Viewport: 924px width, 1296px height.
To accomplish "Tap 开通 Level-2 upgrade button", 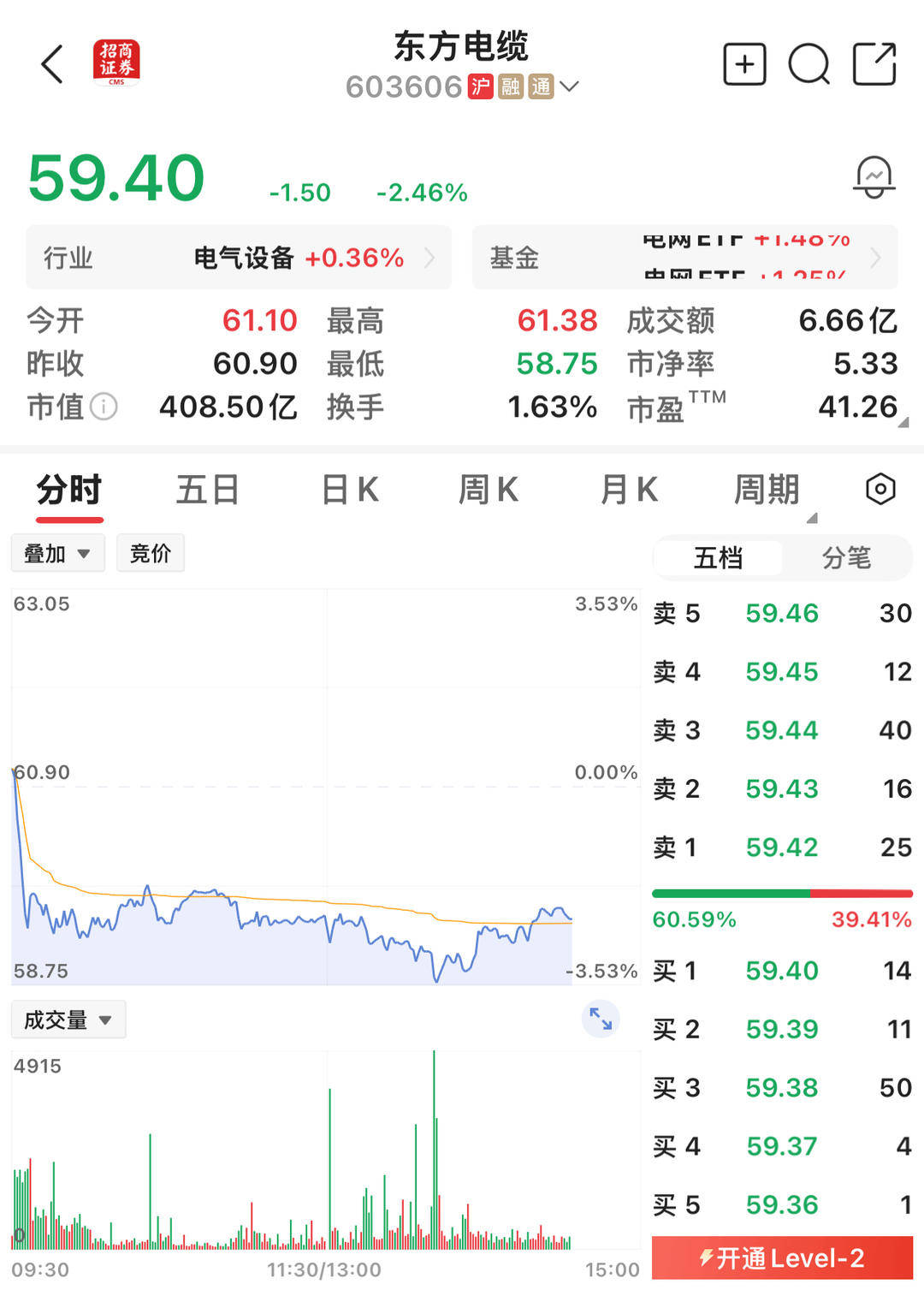I will (781, 1258).
